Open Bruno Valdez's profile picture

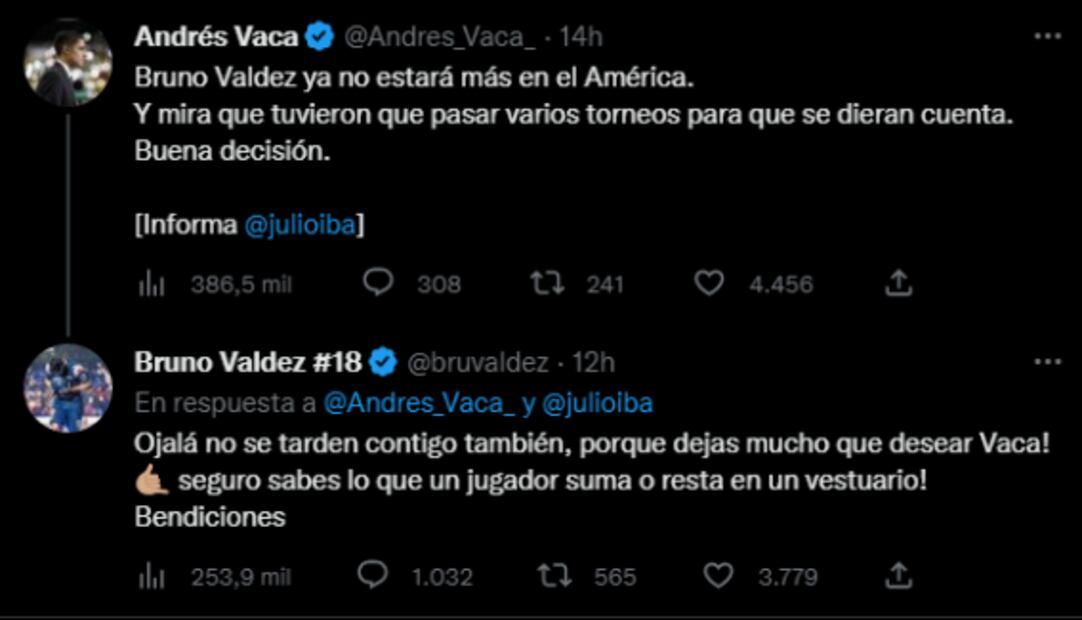68,388
